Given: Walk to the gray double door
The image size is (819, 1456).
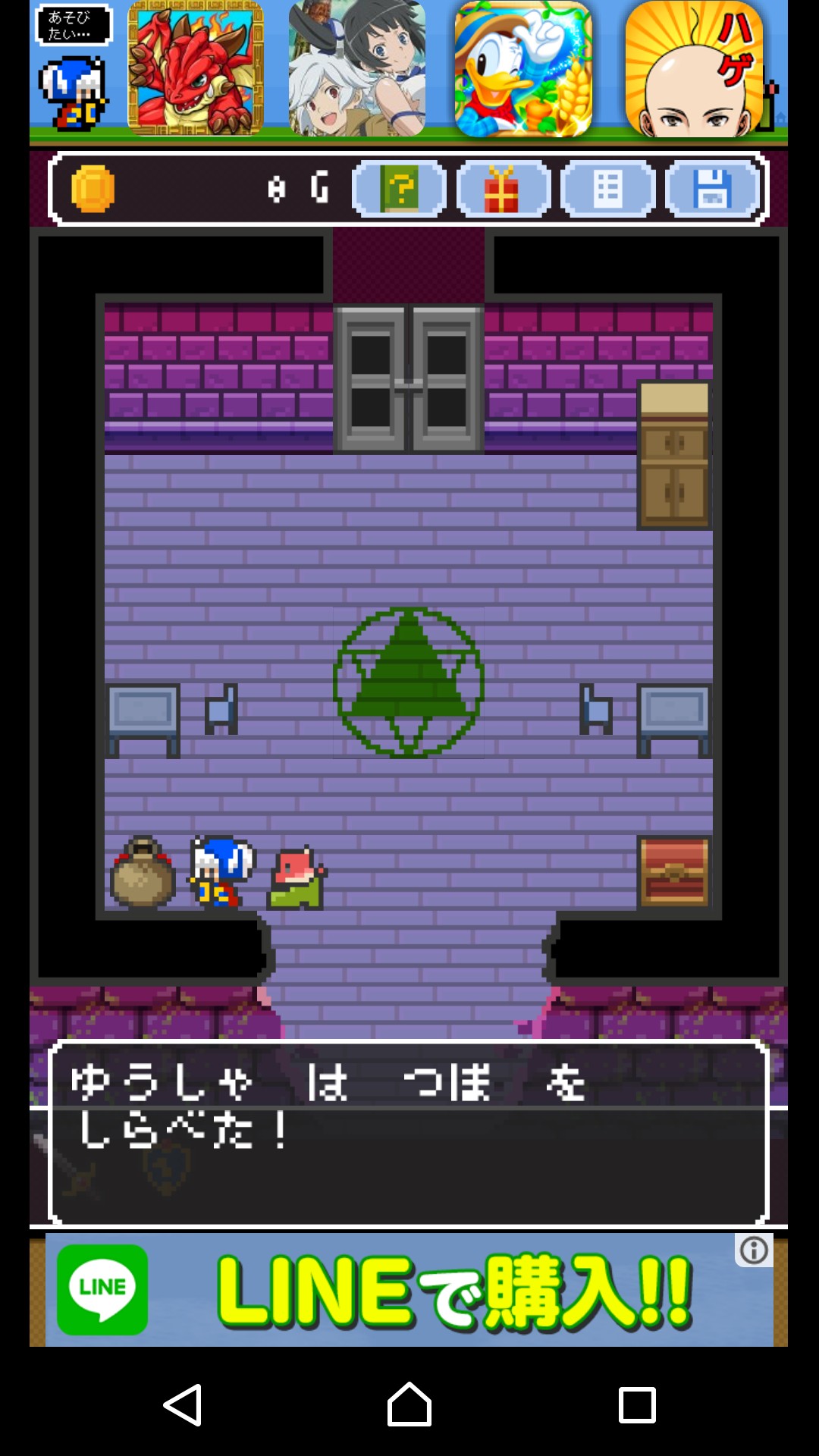Looking at the screenshot, I should (x=409, y=379).
